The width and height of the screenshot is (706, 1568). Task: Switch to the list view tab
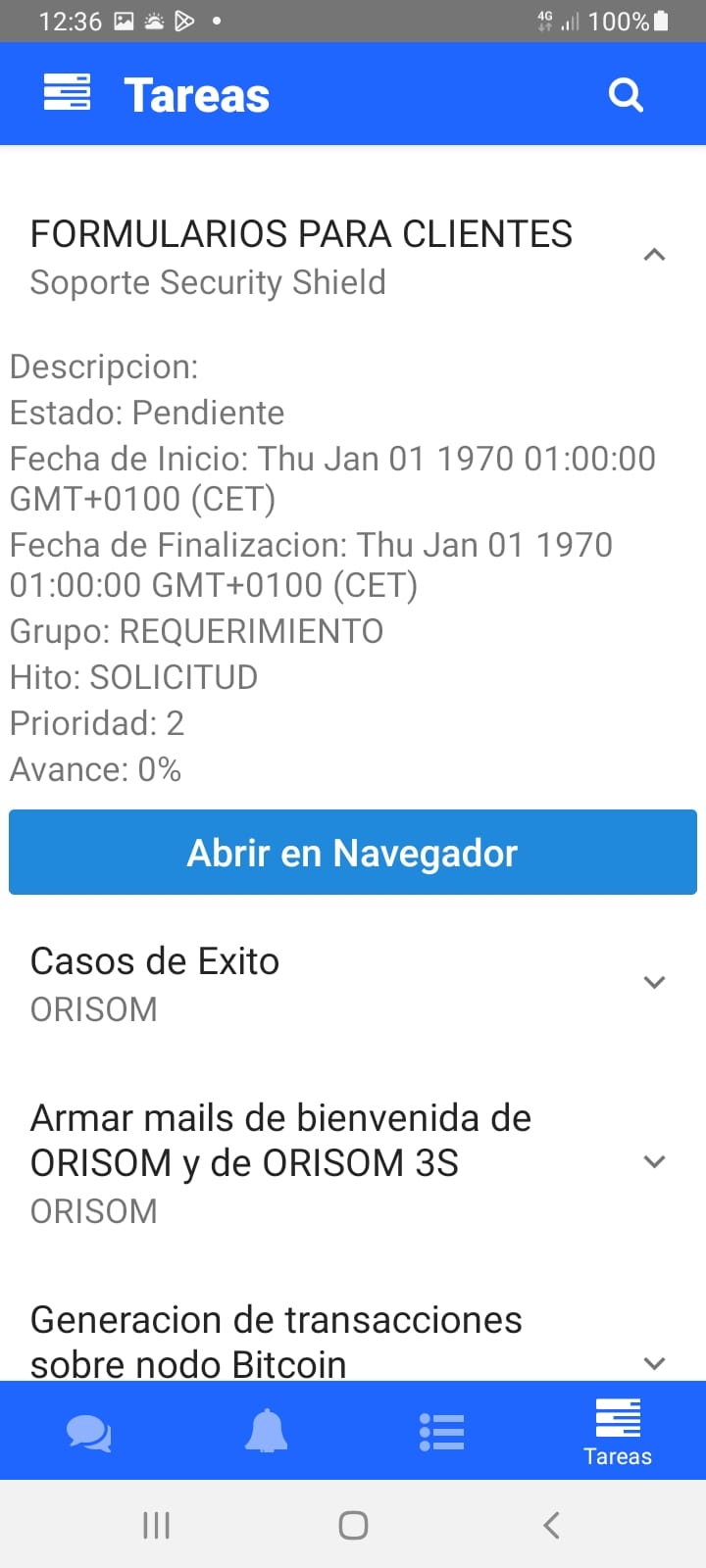tap(441, 1432)
